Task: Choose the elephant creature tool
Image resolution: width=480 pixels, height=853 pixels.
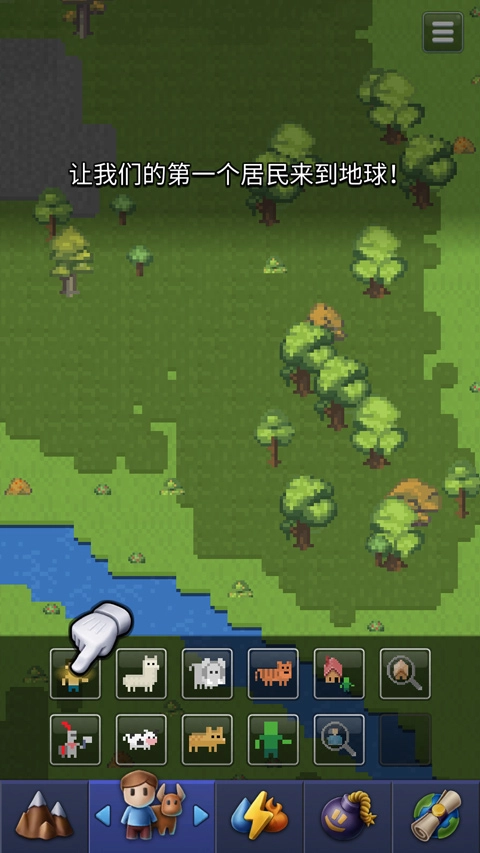Action: point(207,673)
